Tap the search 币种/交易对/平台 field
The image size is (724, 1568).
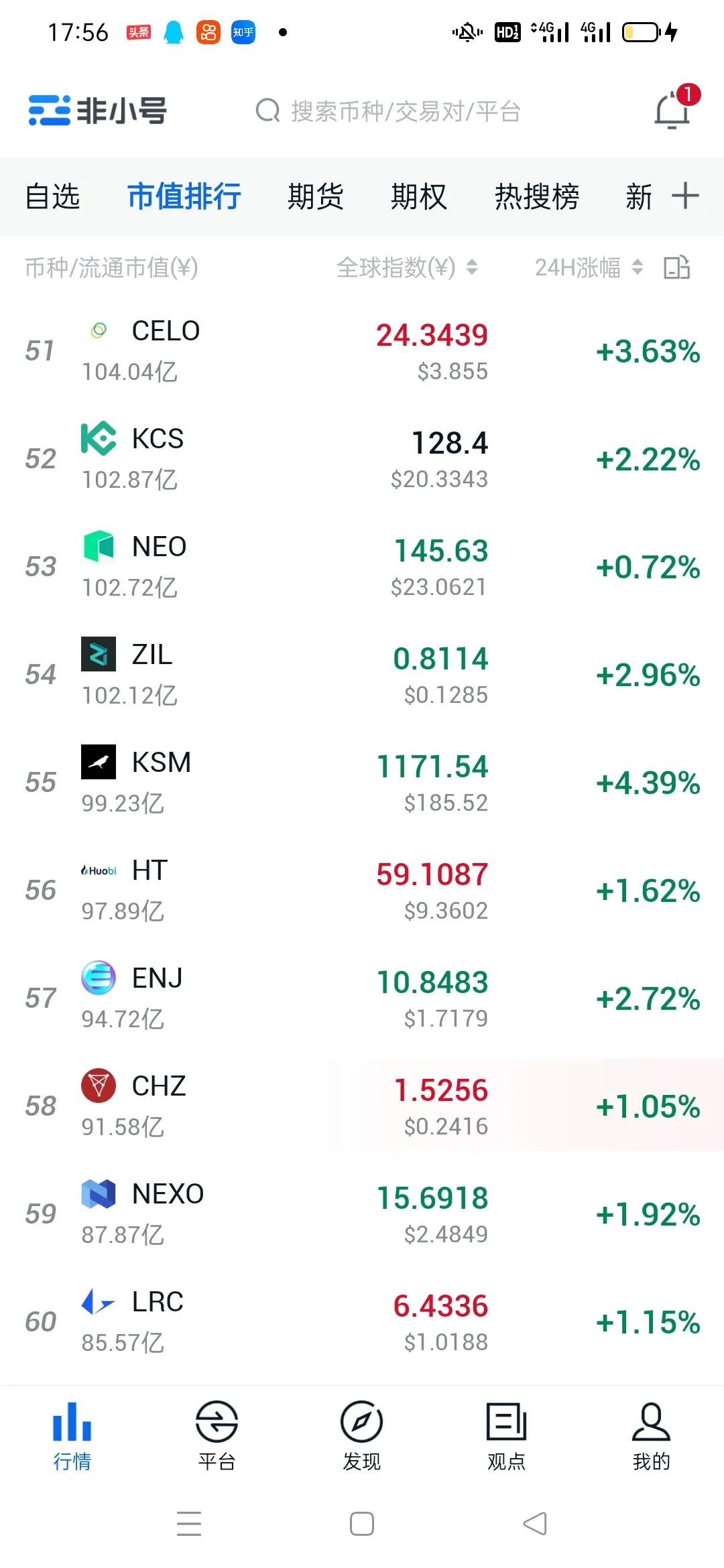402,111
